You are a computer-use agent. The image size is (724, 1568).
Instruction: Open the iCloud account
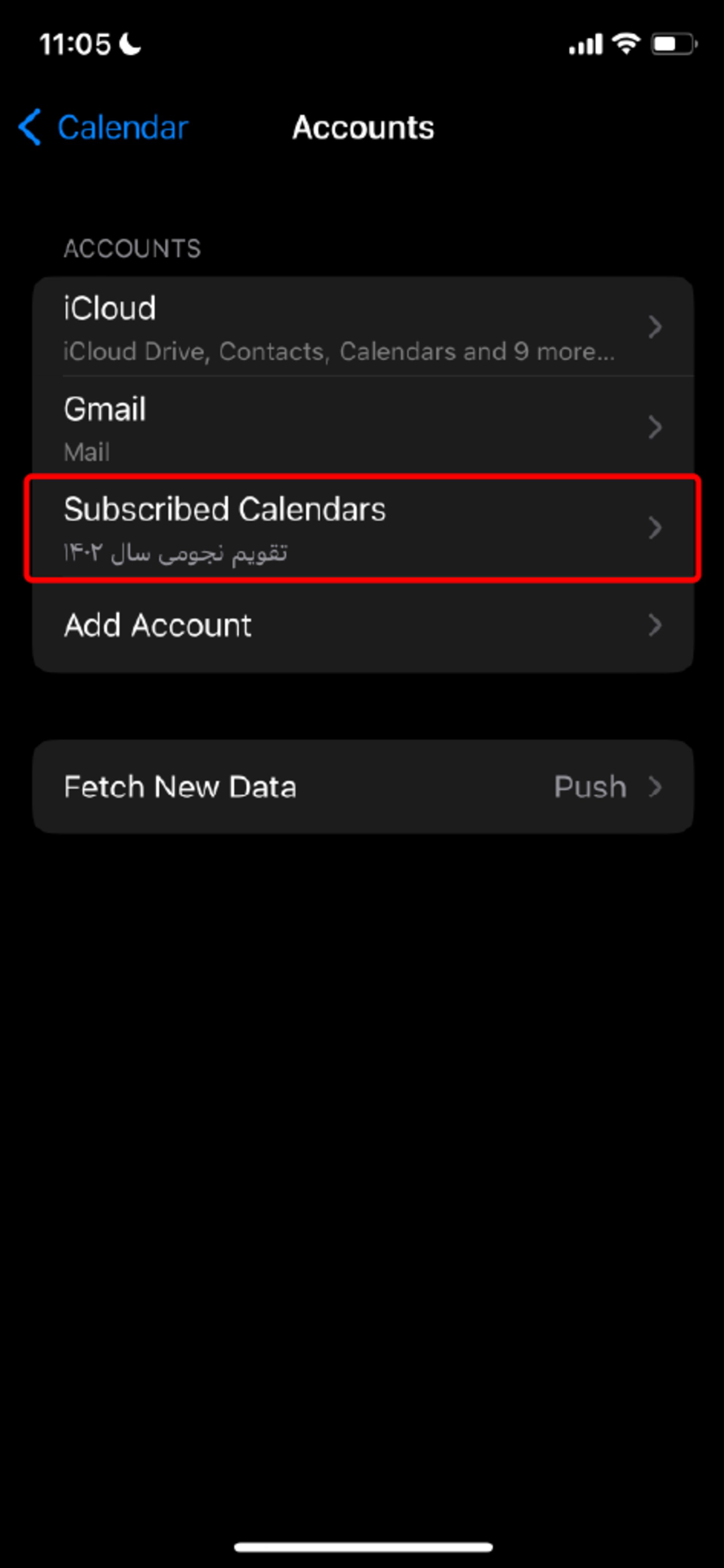click(x=363, y=327)
